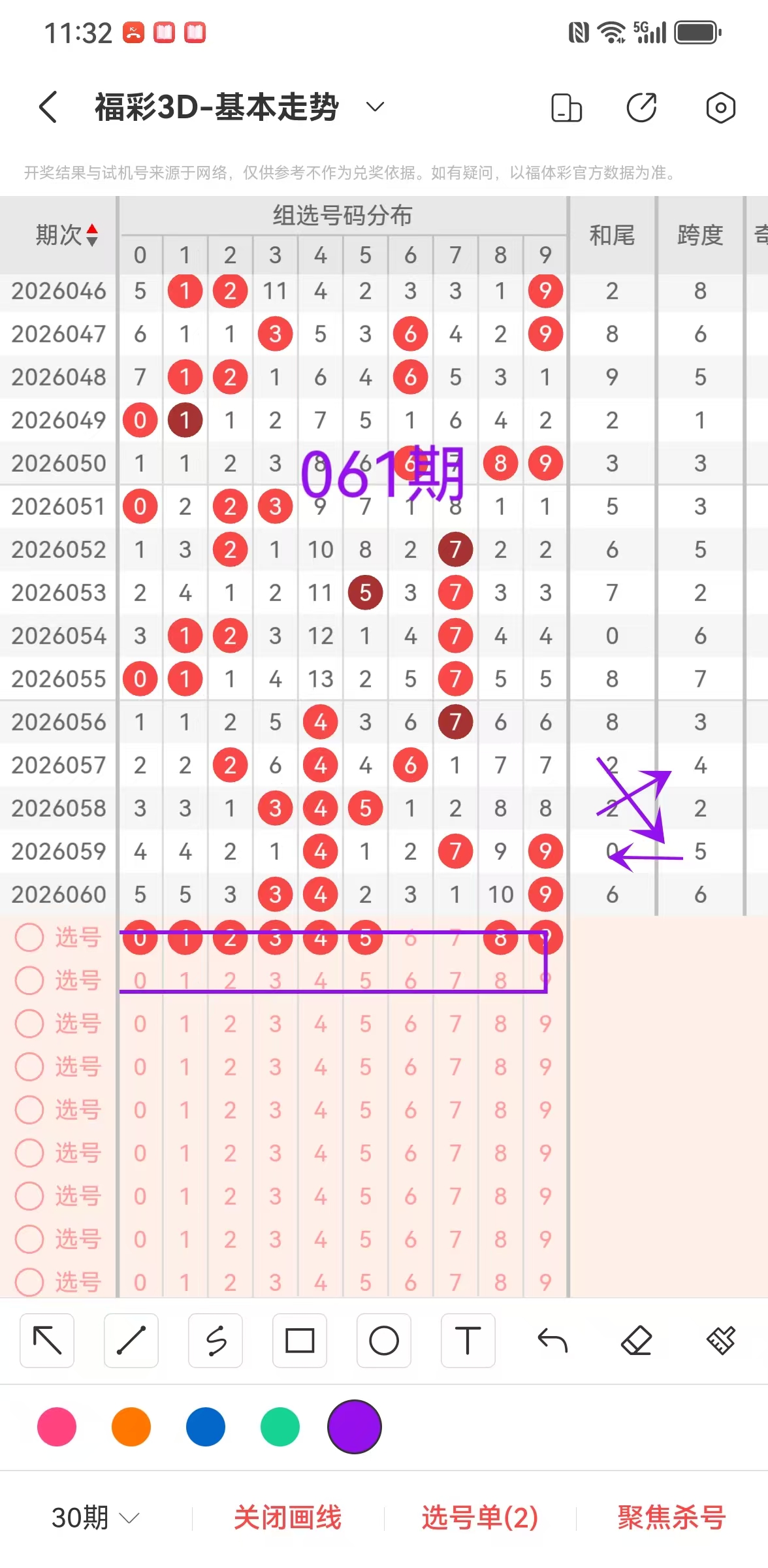Image resolution: width=768 pixels, height=1568 pixels.
Task: Select the eraser tool
Action: click(636, 1341)
